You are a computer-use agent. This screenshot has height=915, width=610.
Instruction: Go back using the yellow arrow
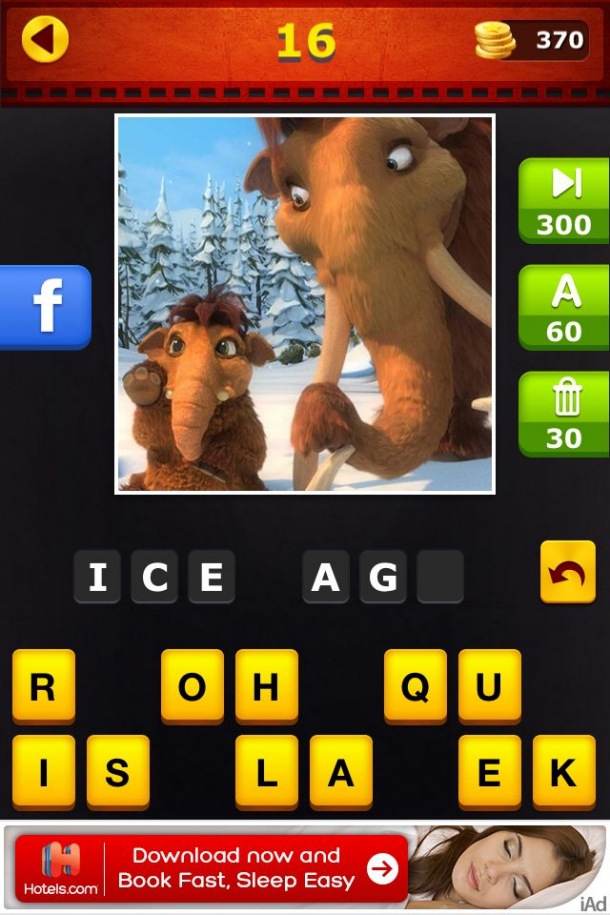click(x=45, y=40)
